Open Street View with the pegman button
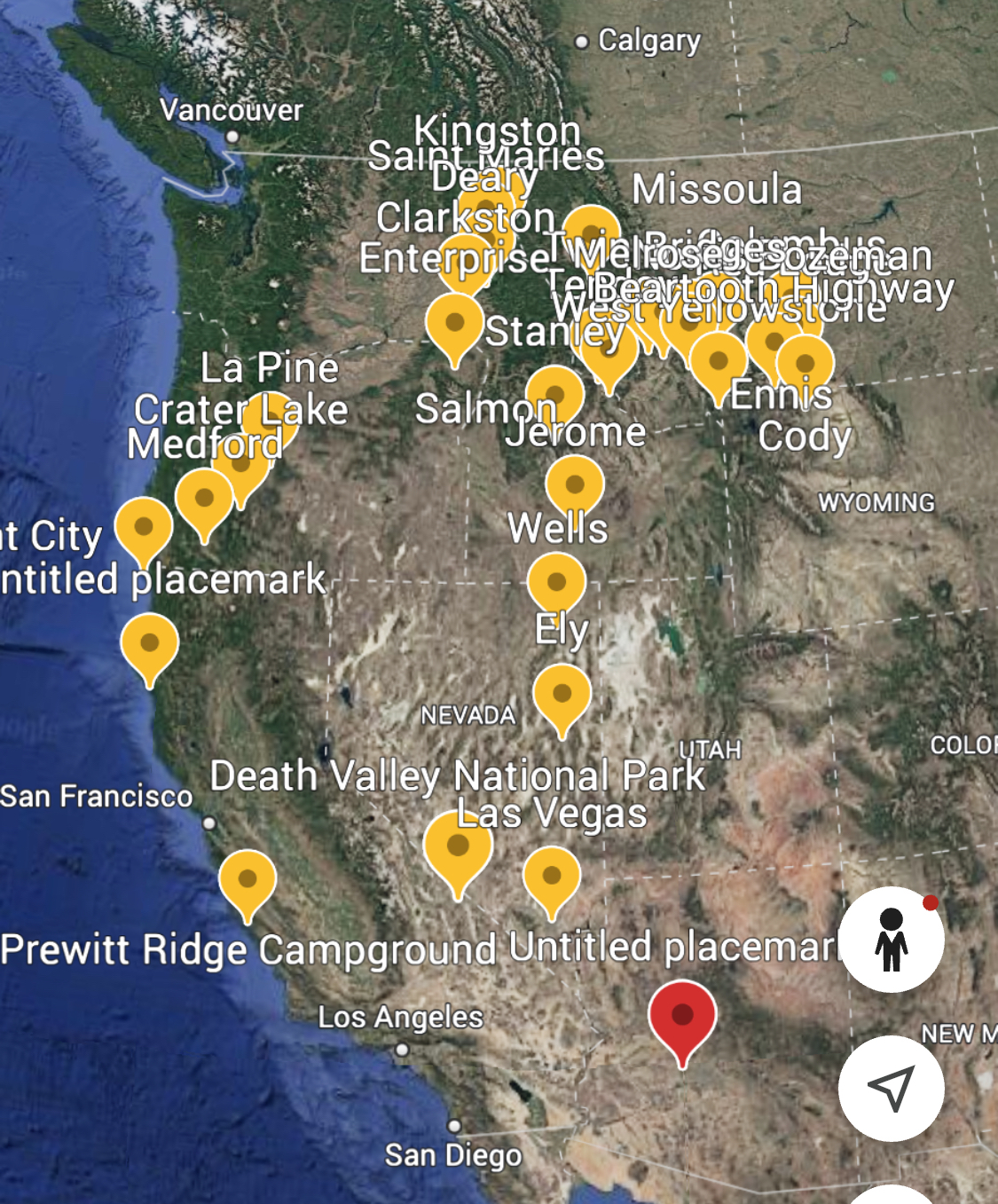Image resolution: width=998 pixels, height=1204 pixels. click(x=892, y=939)
